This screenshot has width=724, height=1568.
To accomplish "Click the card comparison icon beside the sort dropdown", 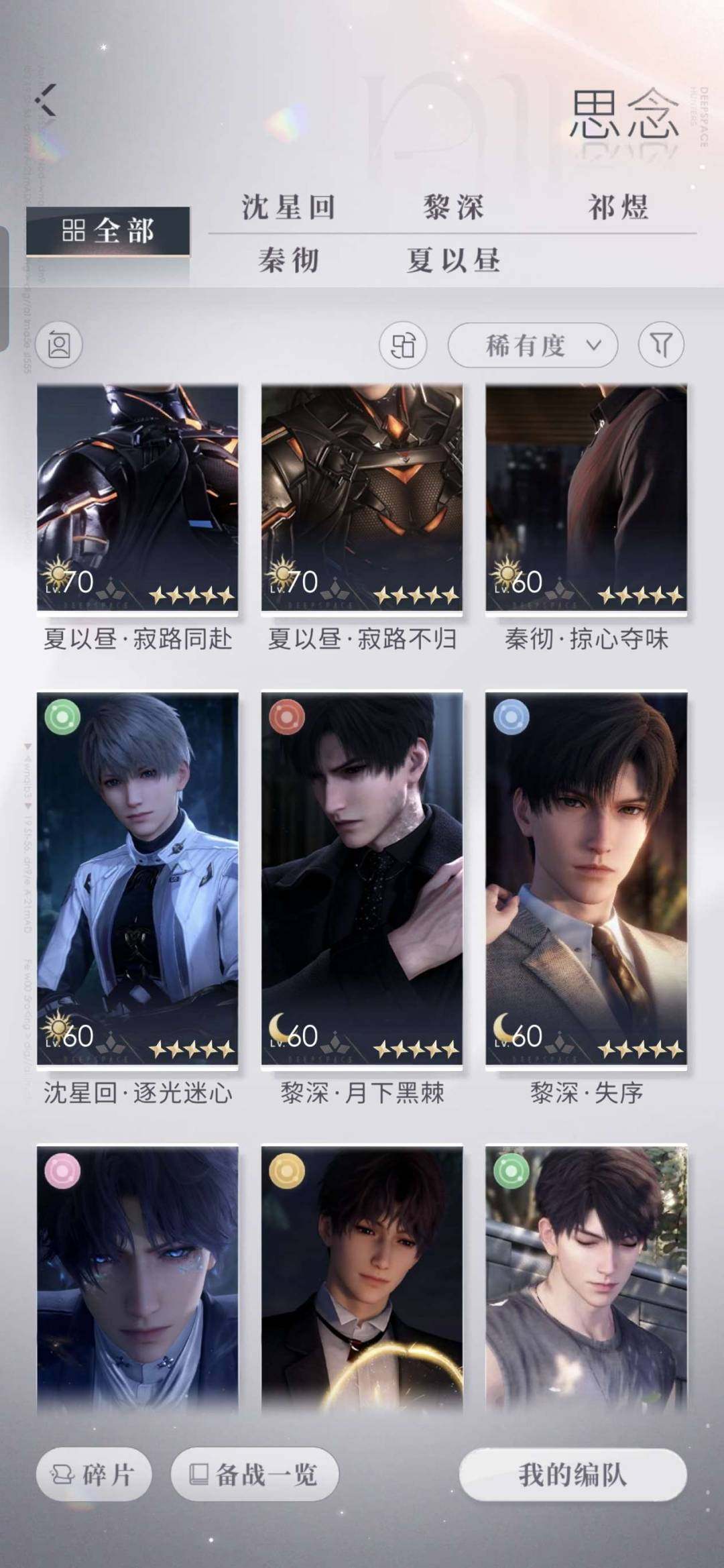I will pyautogui.click(x=405, y=345).
